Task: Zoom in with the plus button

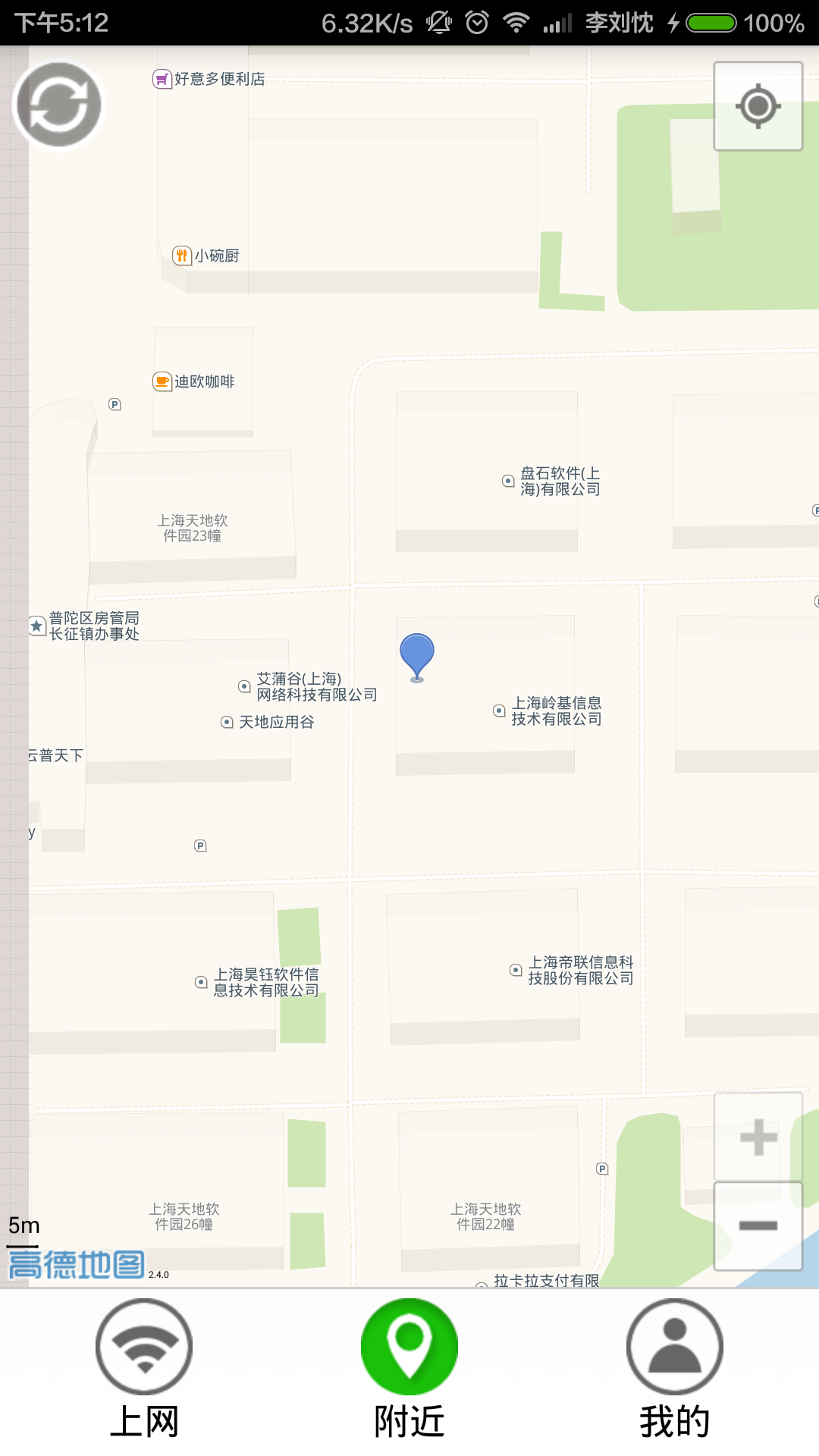Action: tap(758, 1137)
